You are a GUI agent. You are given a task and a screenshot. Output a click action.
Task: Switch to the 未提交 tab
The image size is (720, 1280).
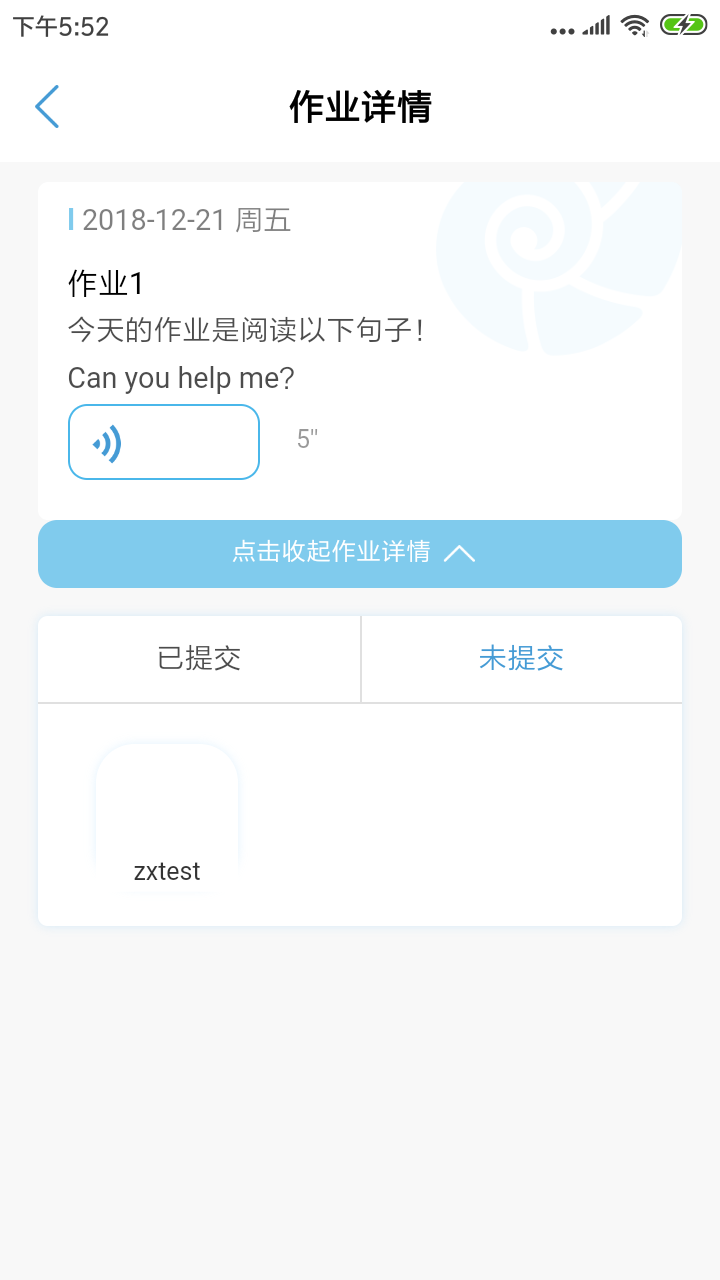(520, 659)
